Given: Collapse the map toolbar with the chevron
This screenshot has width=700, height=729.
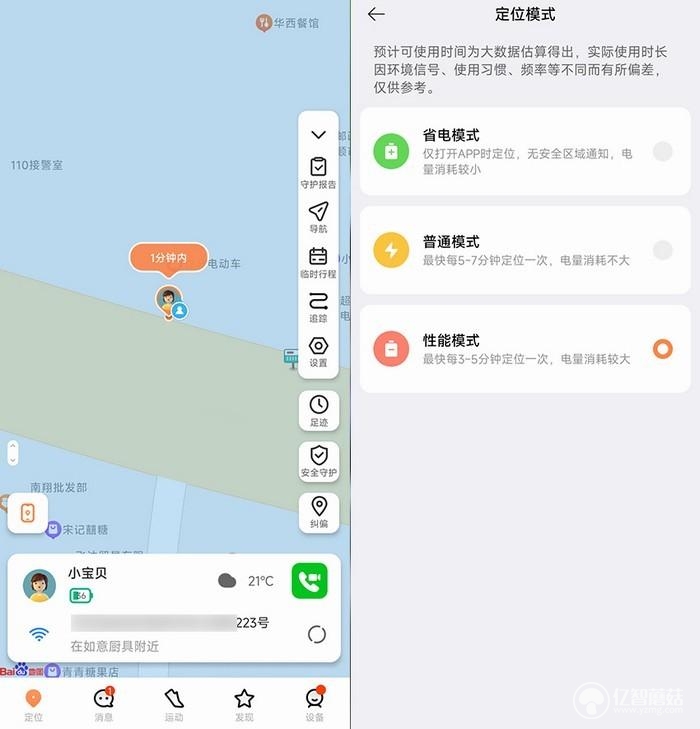Looking at the screenshot, I should [318, 135].
